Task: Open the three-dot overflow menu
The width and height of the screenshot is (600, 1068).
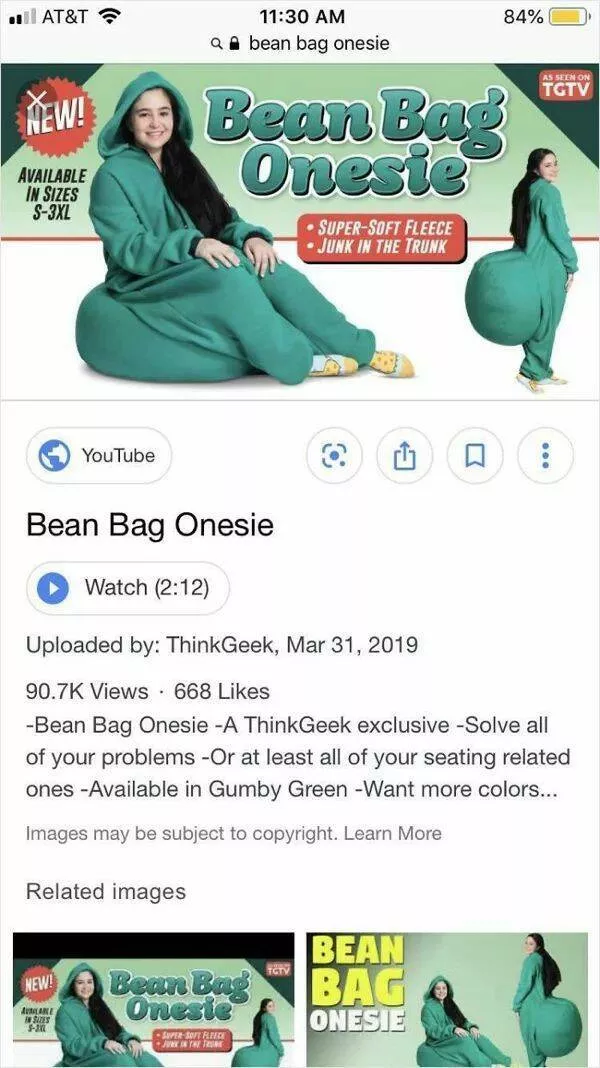Action: tap(545, 456)
